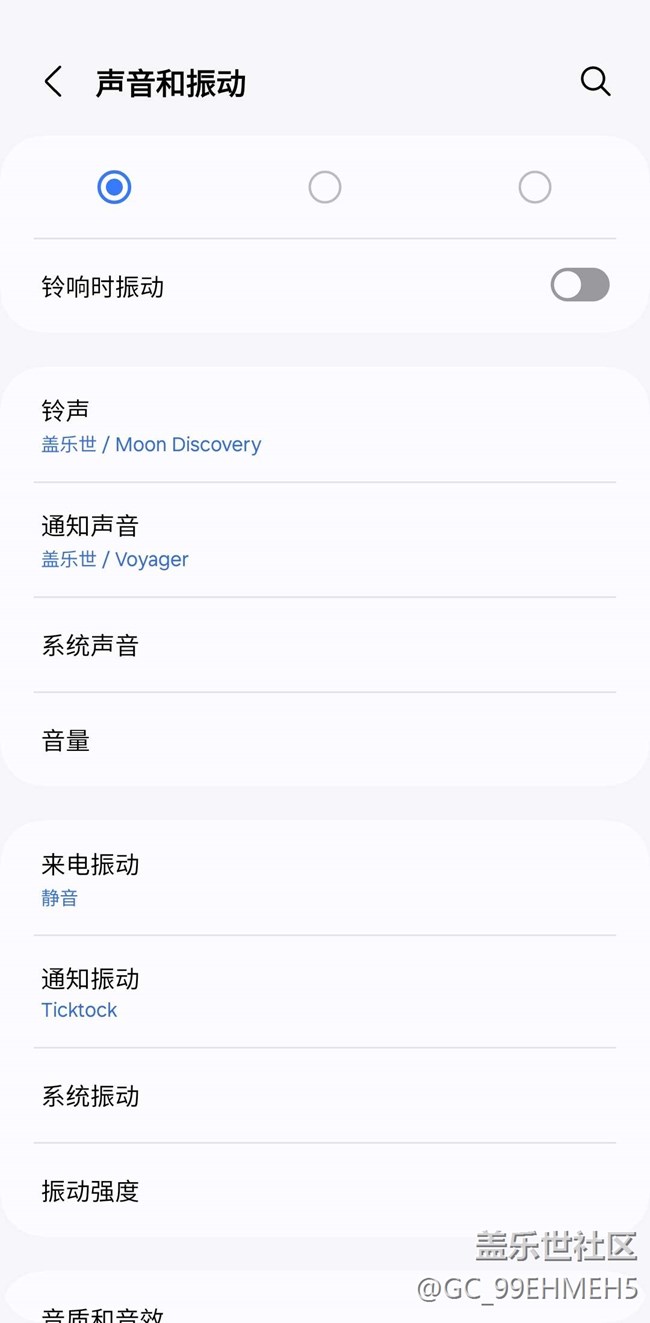The image size is (650, 1323).
Task: Open 来电振动 setting
Action: [x=325, y=878]
